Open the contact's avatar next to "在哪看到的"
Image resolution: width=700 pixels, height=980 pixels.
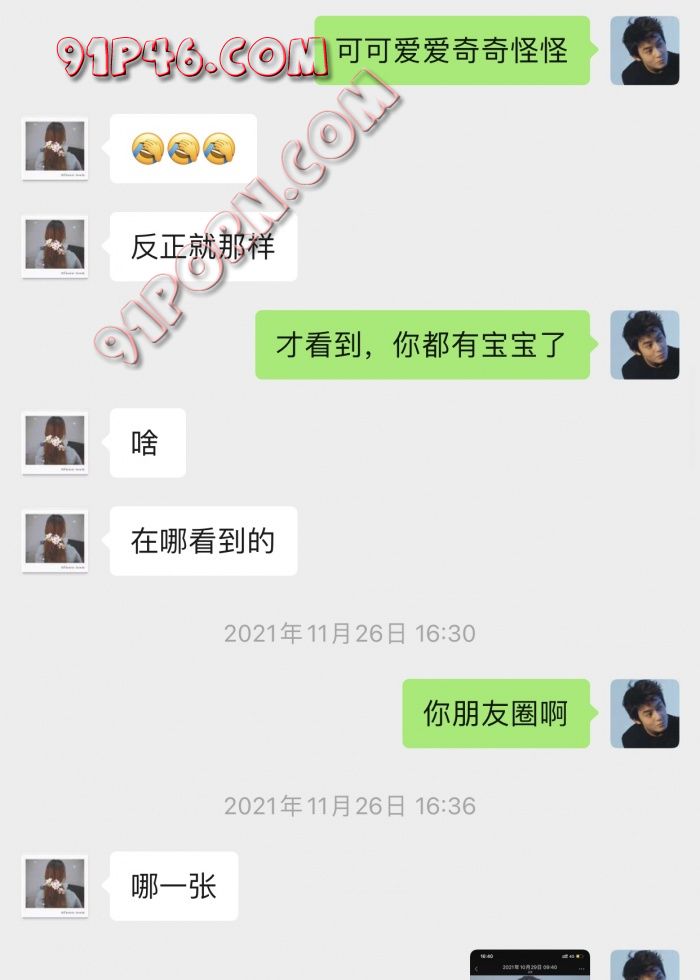click(x=55, y=541)
